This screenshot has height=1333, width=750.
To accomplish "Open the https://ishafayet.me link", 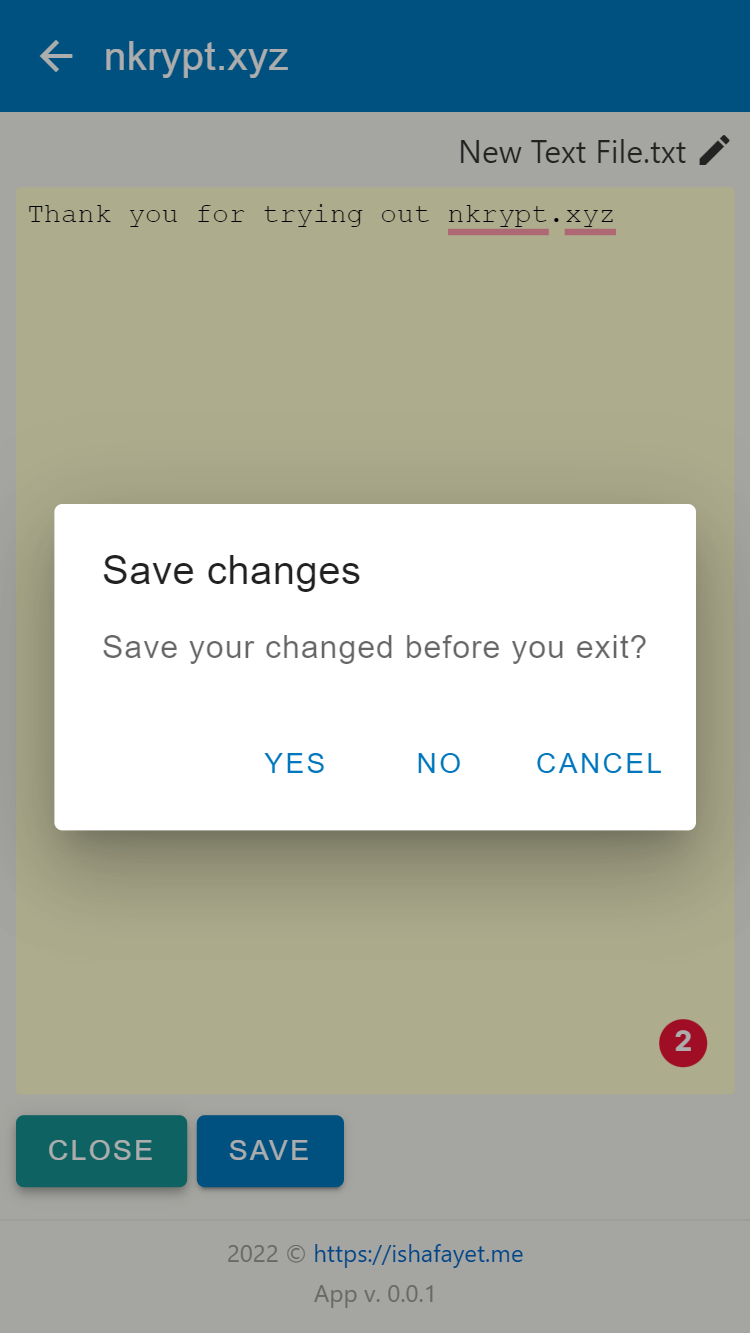I will coord(418,1253).
